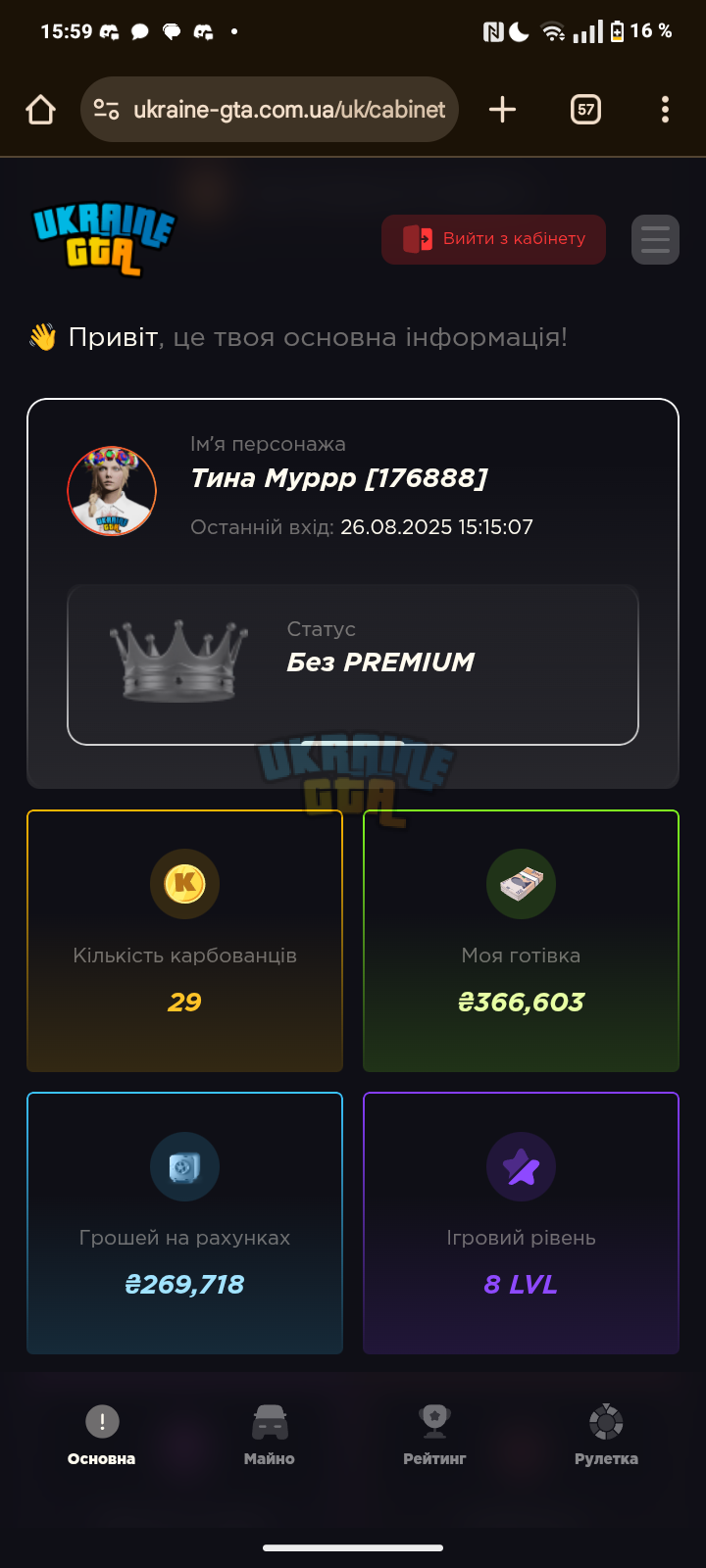Screen dimensions: 706x1568
Task: Open site information icon in the address bar
Action: click(x=107, y=110)
